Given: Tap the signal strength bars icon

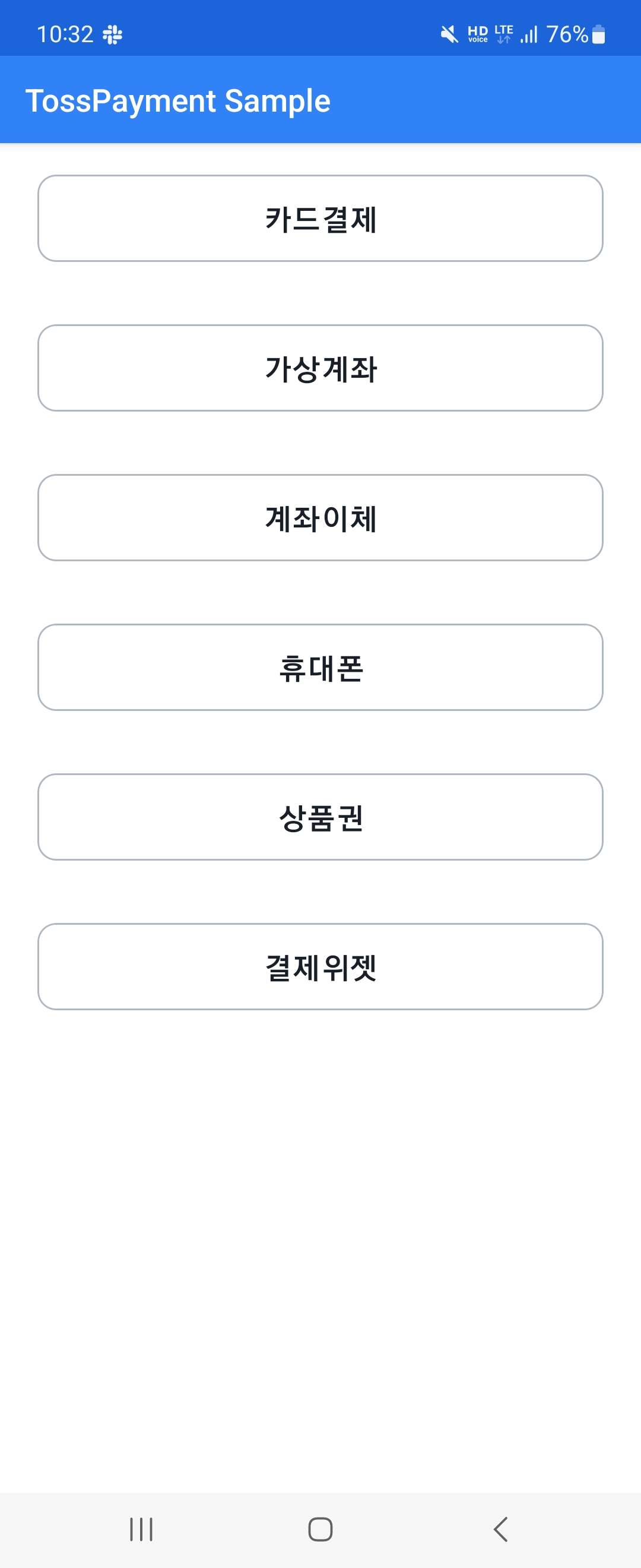Looking at the screenshot, I should 528,34.
